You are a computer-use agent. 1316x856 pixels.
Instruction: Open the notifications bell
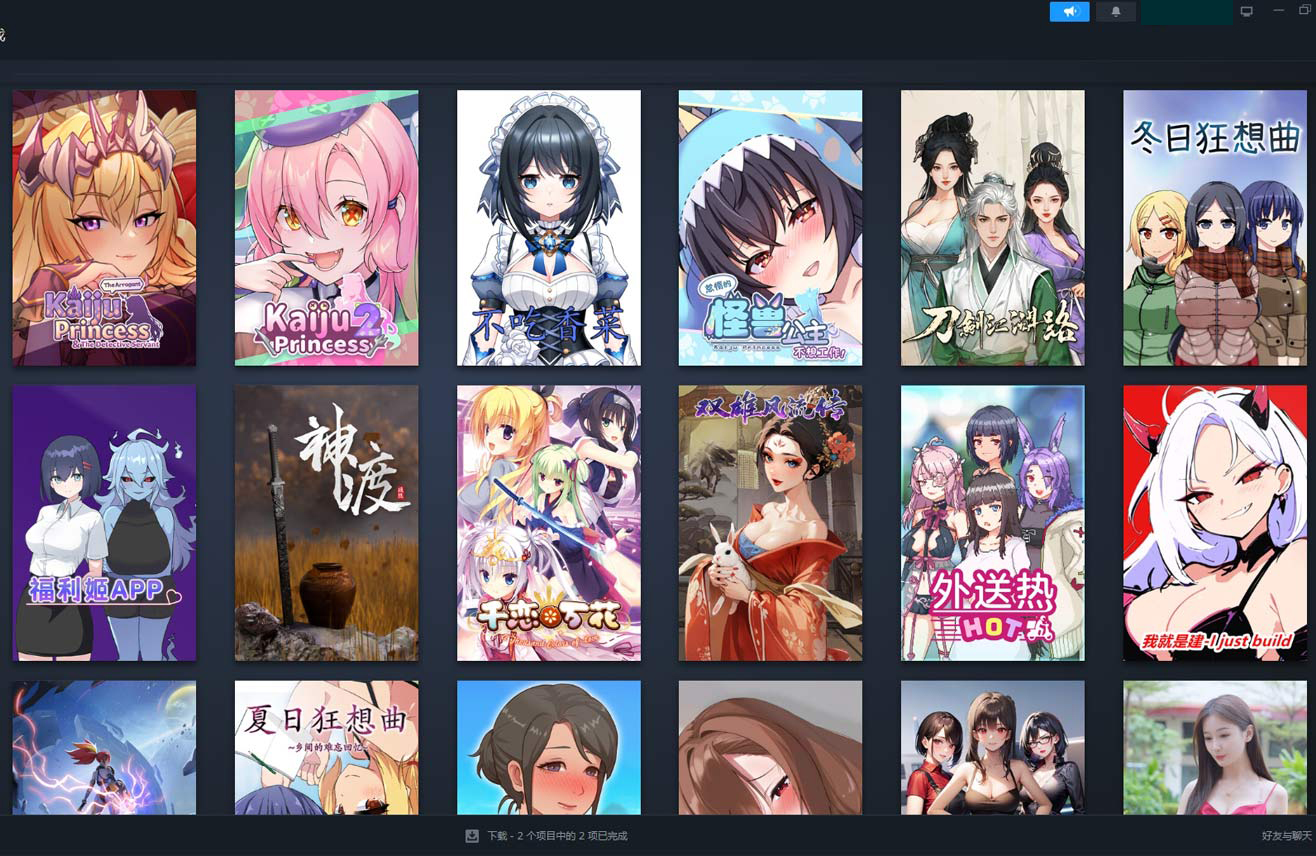[1115, 12]
